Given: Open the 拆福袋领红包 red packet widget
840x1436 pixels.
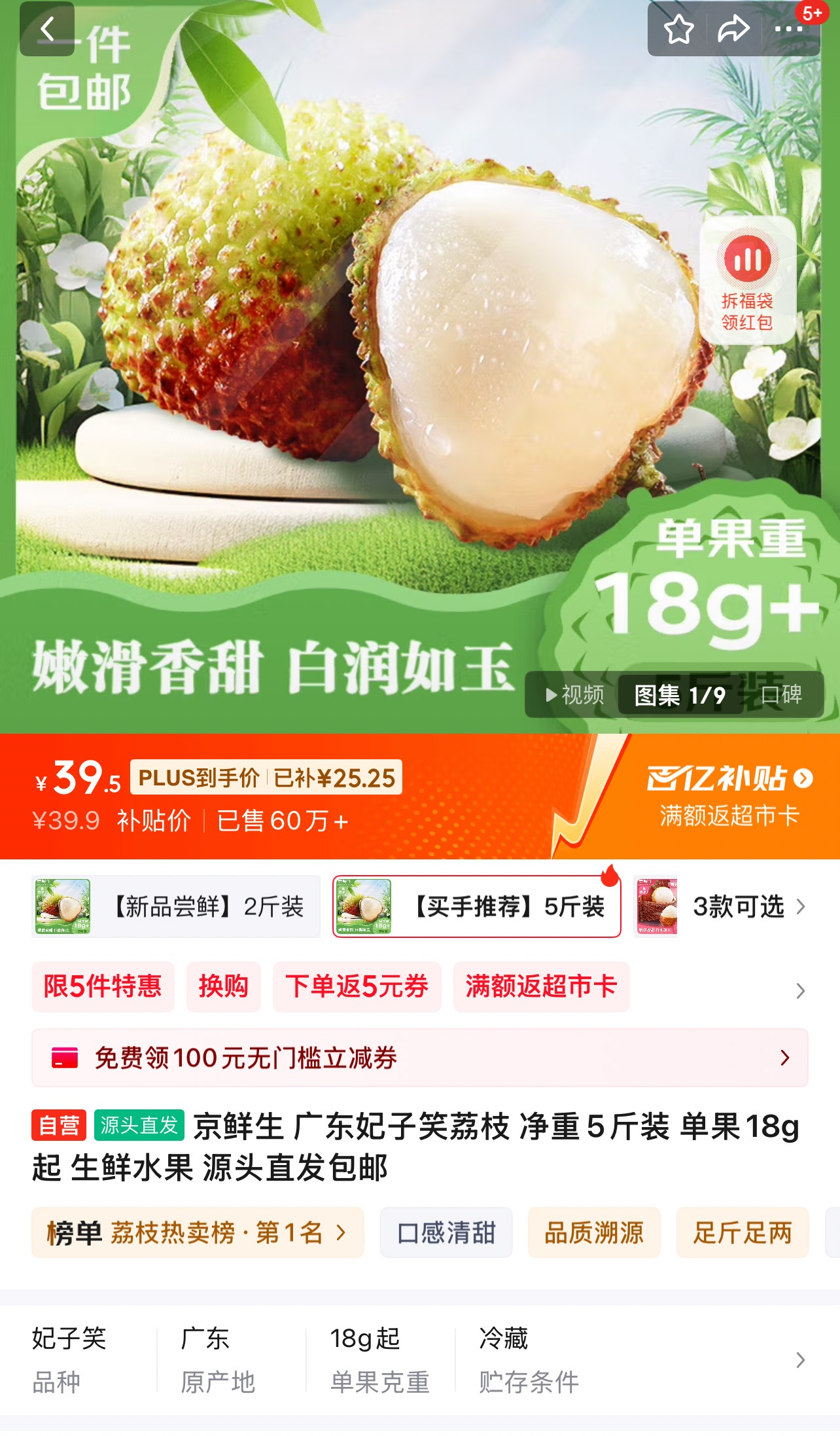Looking at the screenshot, I should coord(748,279).
